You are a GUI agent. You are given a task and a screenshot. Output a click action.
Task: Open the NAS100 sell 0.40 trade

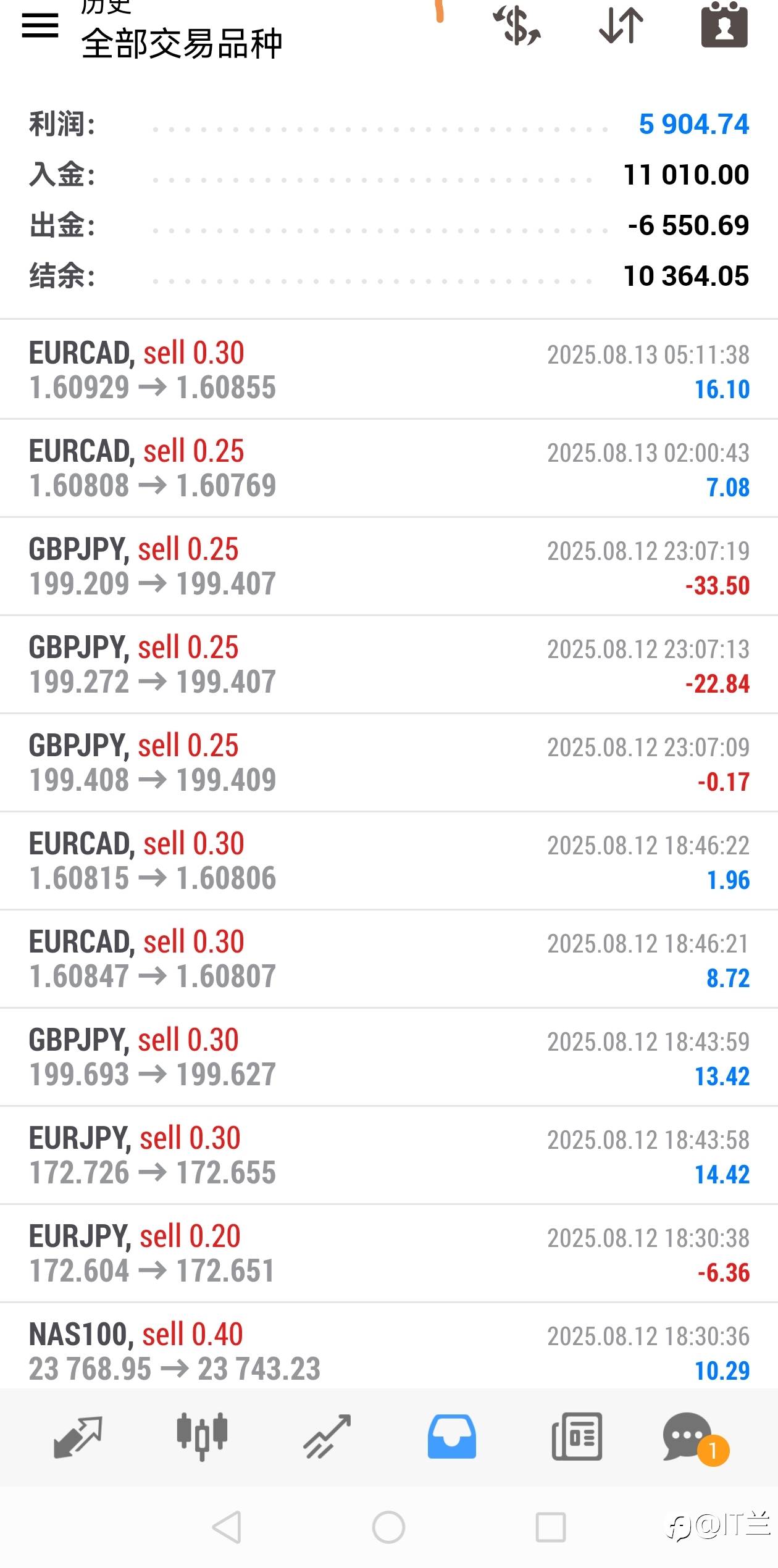389,1346
